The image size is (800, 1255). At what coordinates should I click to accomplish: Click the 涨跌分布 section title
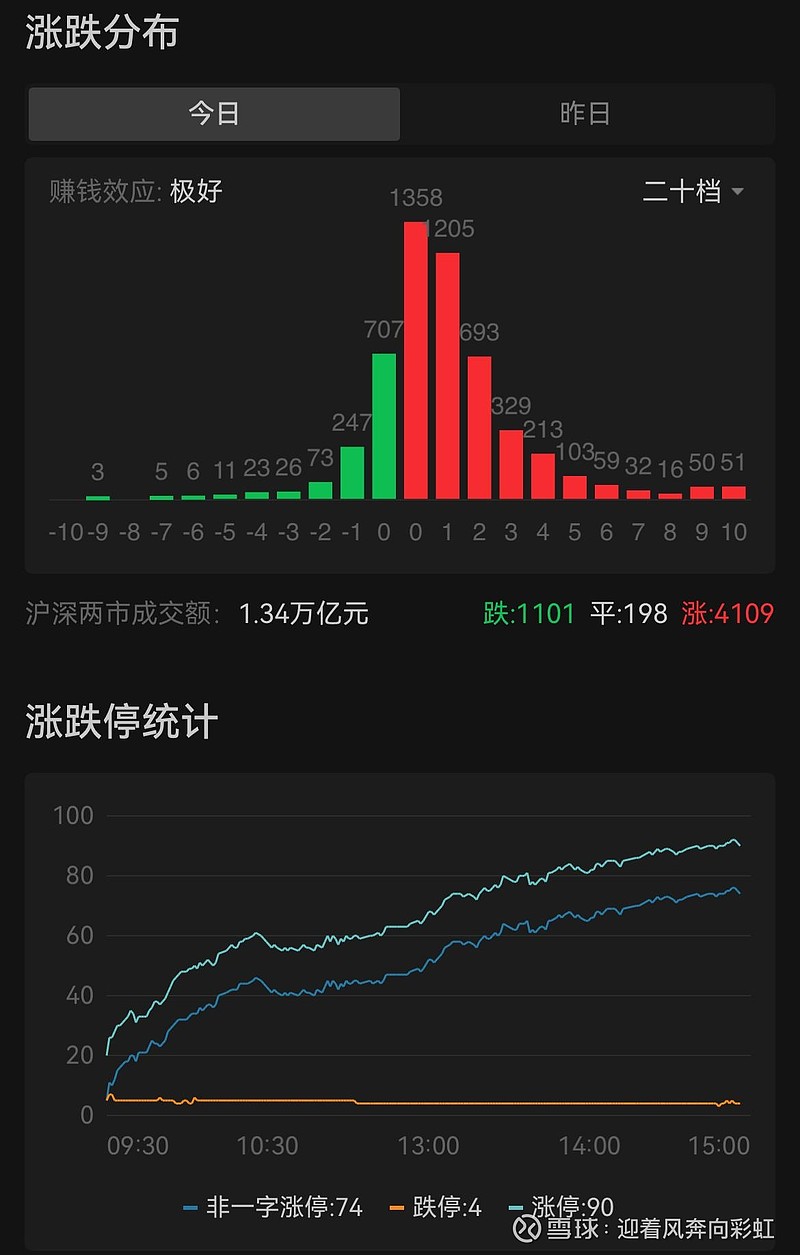[x=102, y=33]
